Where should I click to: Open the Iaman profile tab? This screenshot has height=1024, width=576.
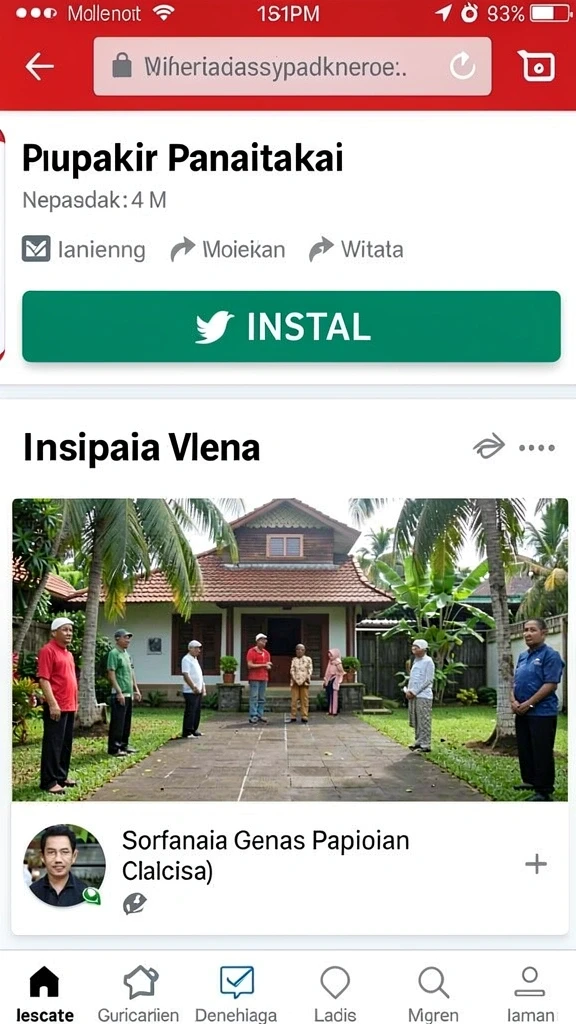pos(530,994)
